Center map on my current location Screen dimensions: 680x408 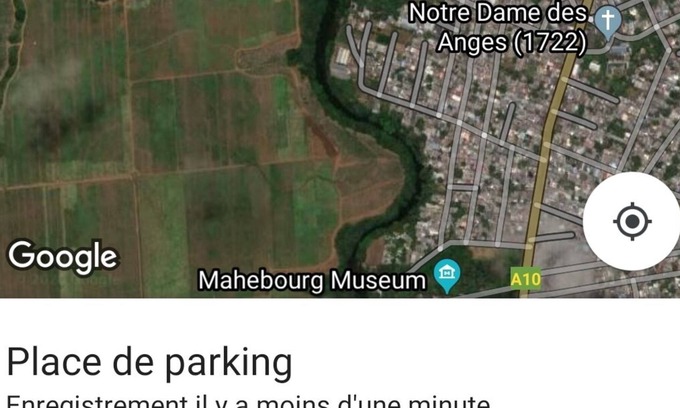(x=631, y=221)
